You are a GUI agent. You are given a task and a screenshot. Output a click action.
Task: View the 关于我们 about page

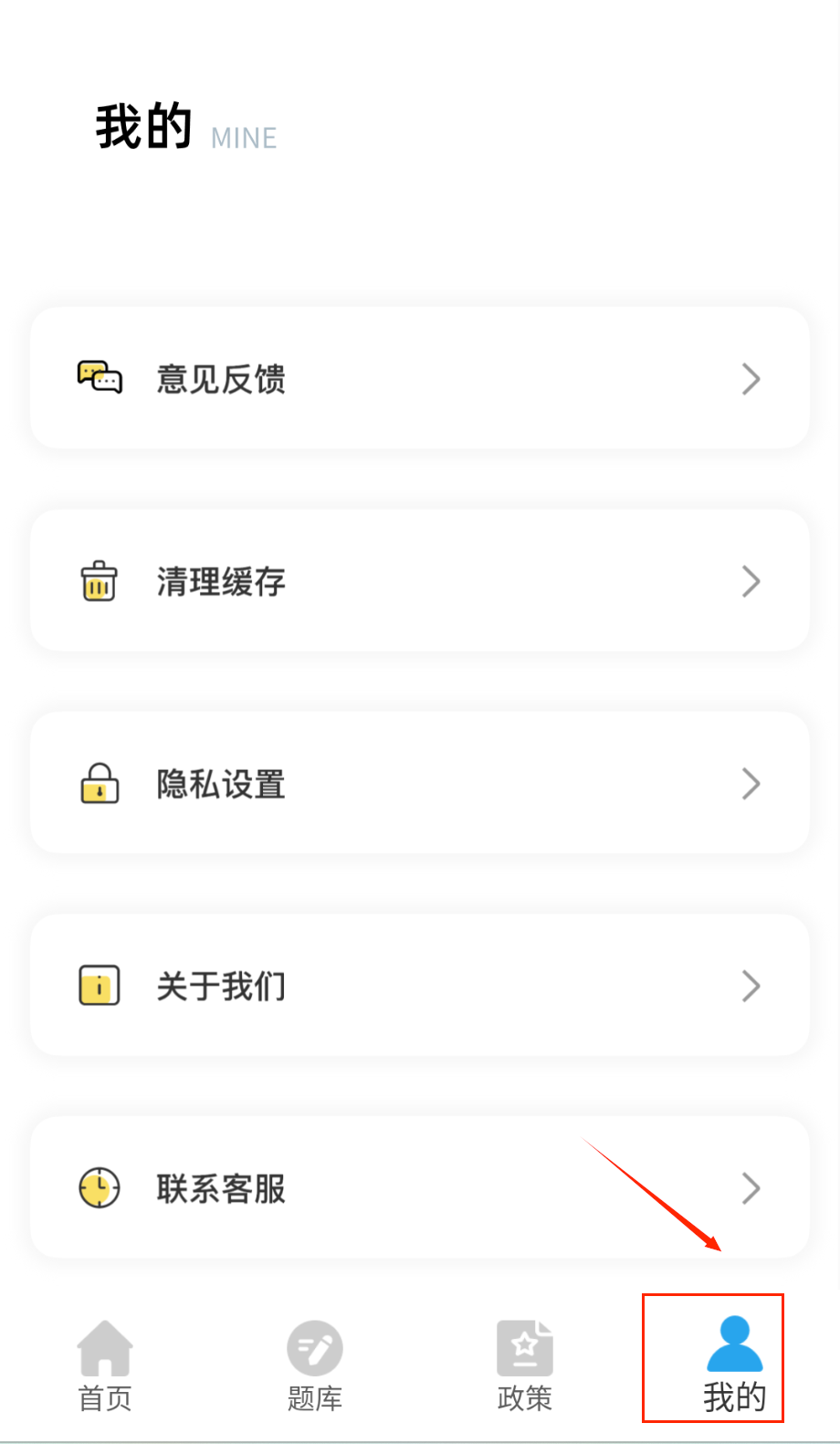point(419,986)
